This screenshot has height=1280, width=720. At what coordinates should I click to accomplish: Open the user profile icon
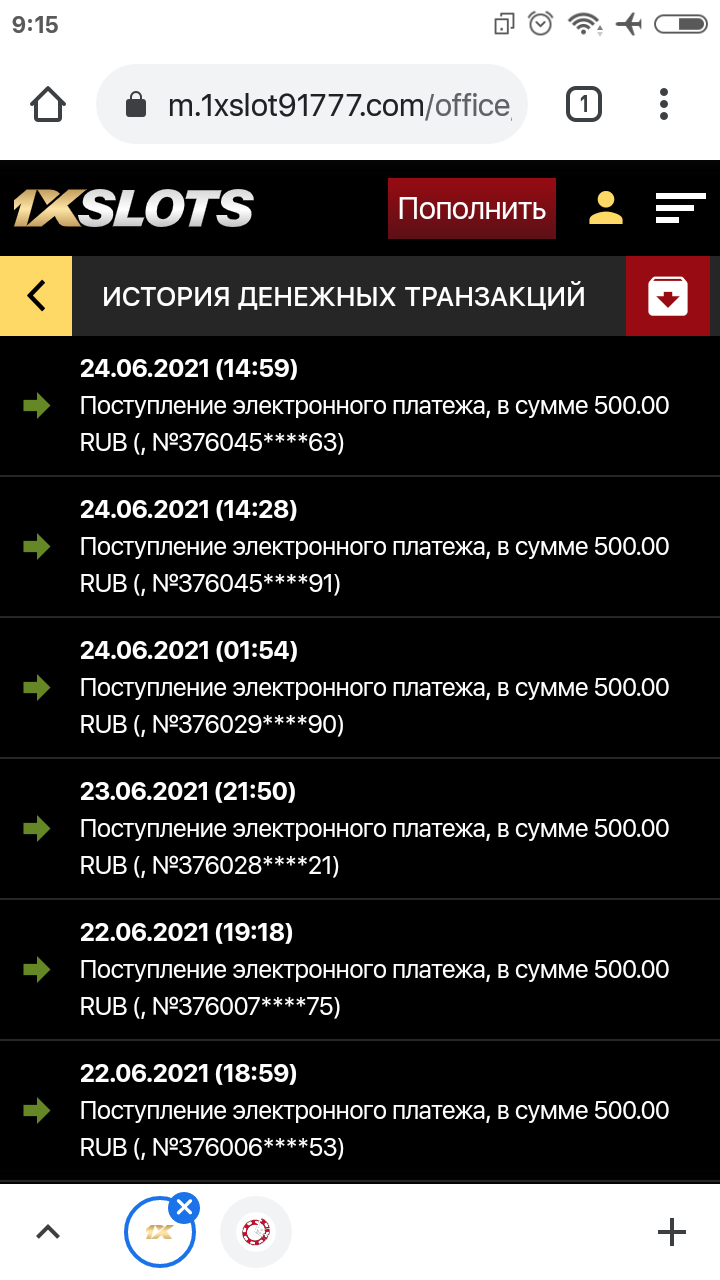[605, 207]
